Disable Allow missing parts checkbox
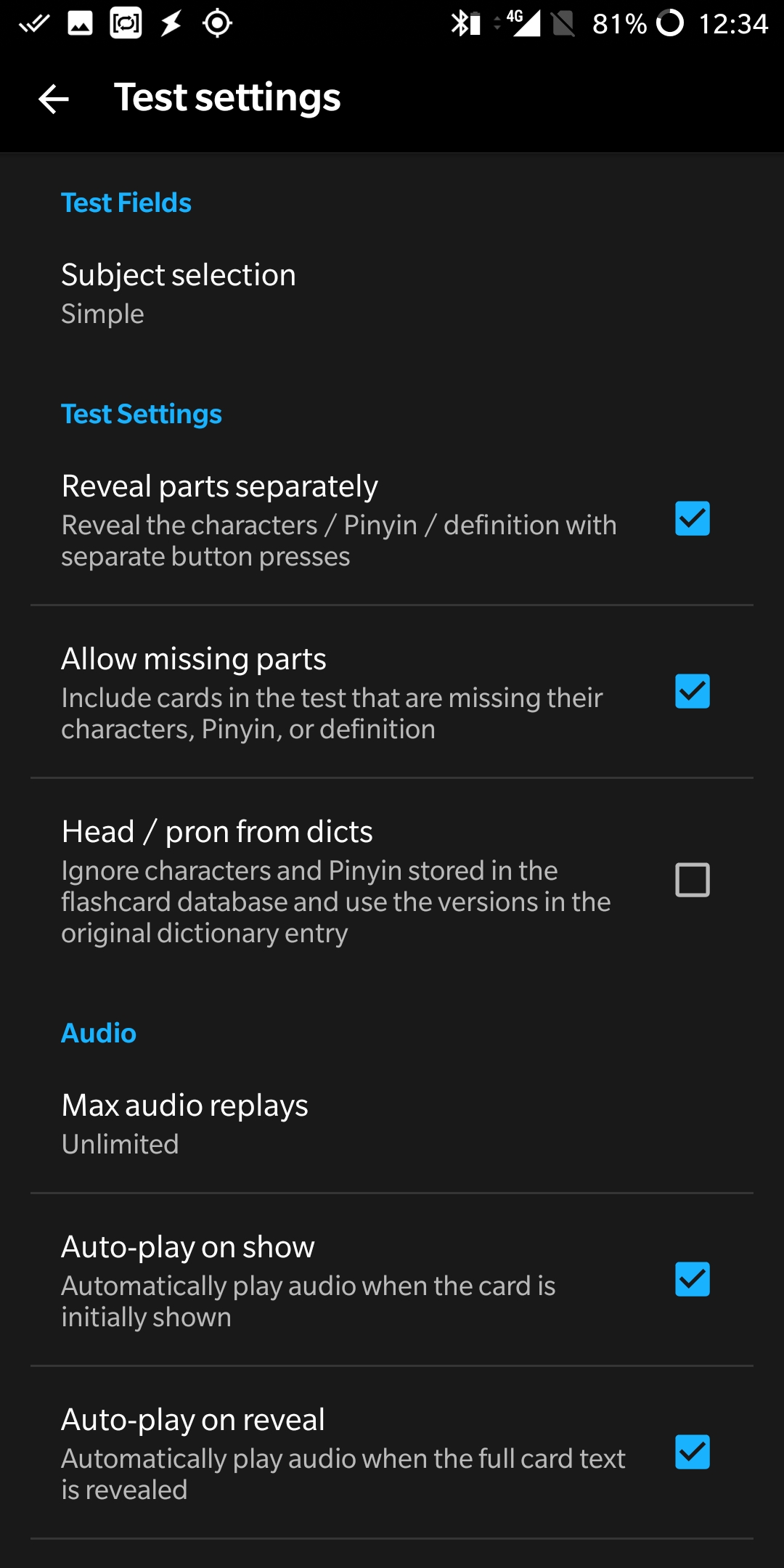 (x=693, y=692)
